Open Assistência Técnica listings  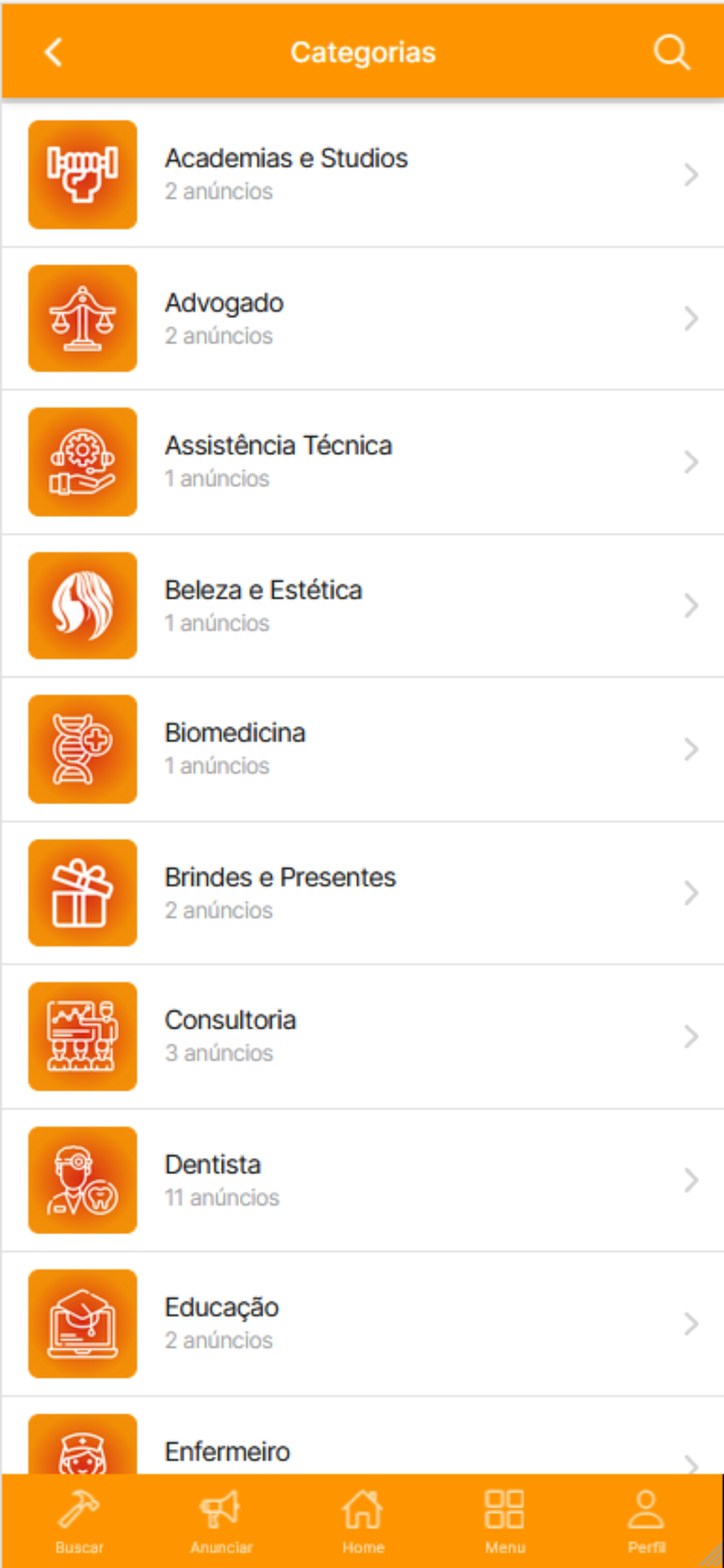click(x=362, y=462)
